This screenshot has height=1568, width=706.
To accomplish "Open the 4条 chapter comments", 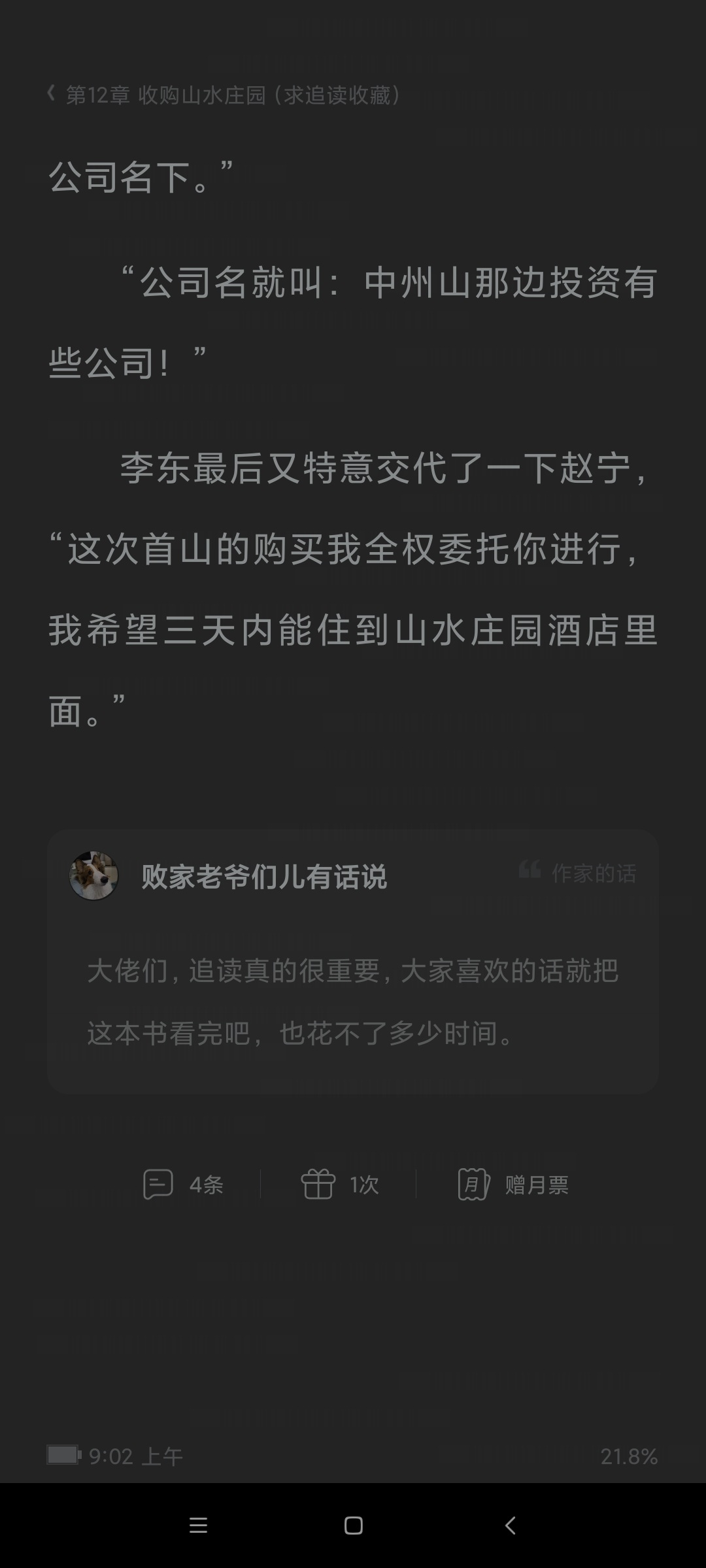I will point(184,1184).
